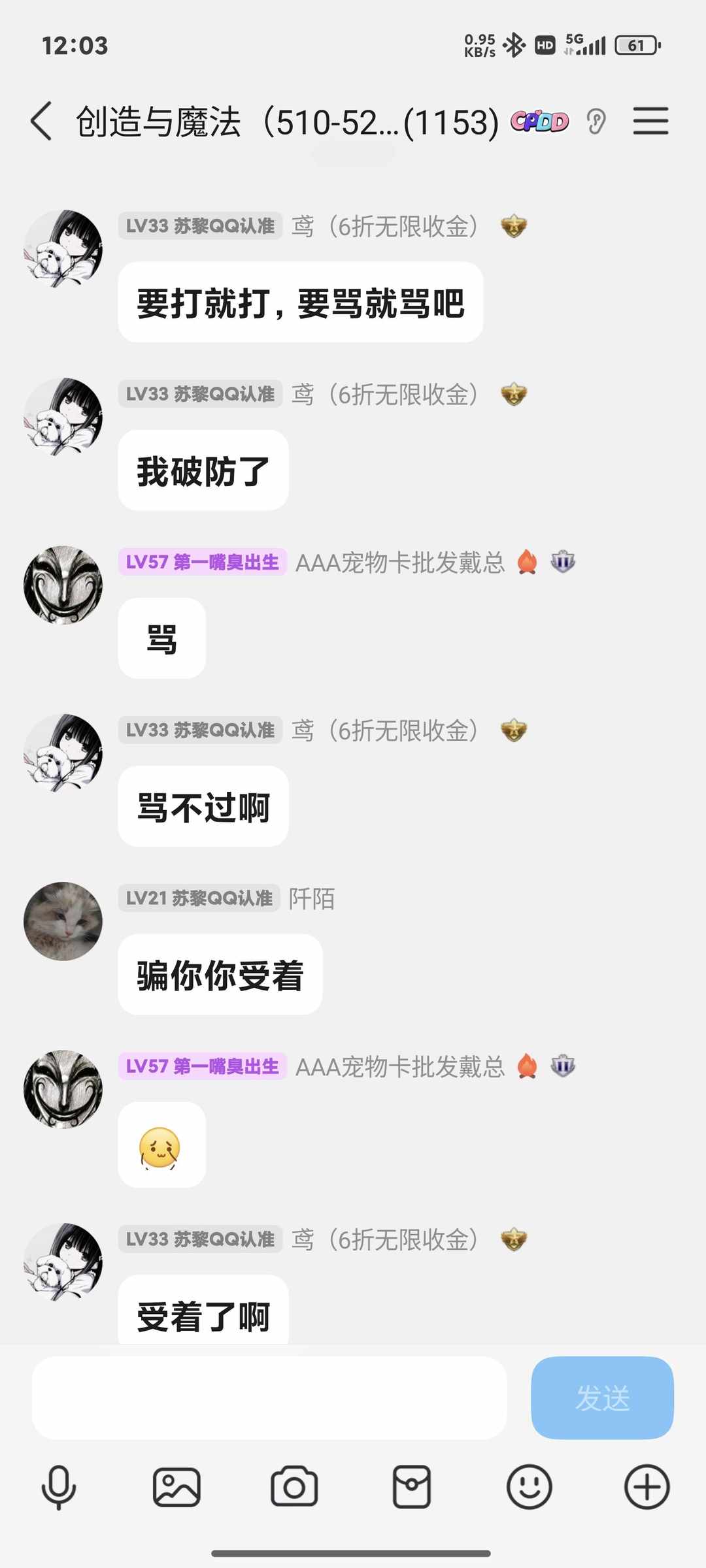Screen dimensions: 706x1568
Task: Tap the LV33 苏黎QQ认准 badge
Action: [200, 225]
